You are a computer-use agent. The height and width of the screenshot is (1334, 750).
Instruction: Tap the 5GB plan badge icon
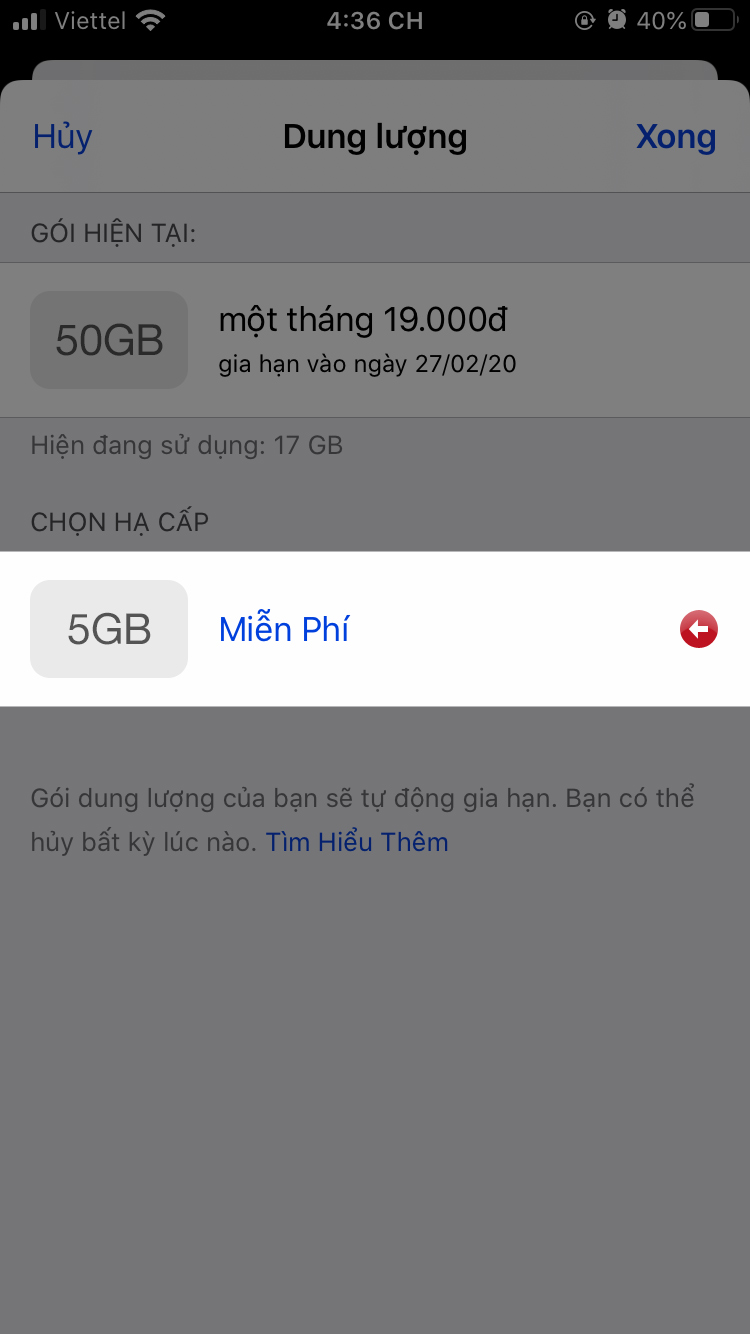coord(108,628)
